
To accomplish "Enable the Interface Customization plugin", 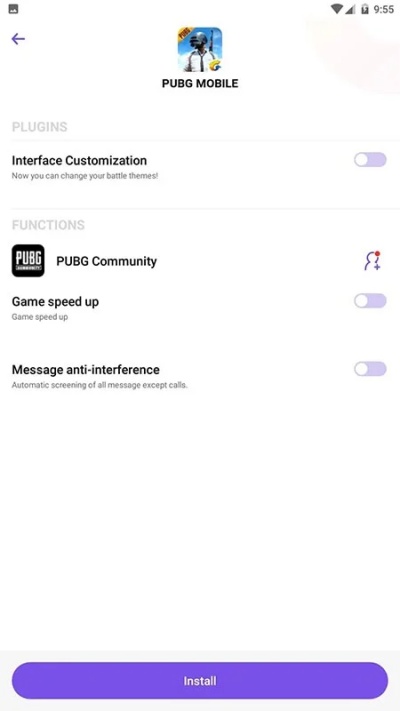I will click(x=370, y=160).
